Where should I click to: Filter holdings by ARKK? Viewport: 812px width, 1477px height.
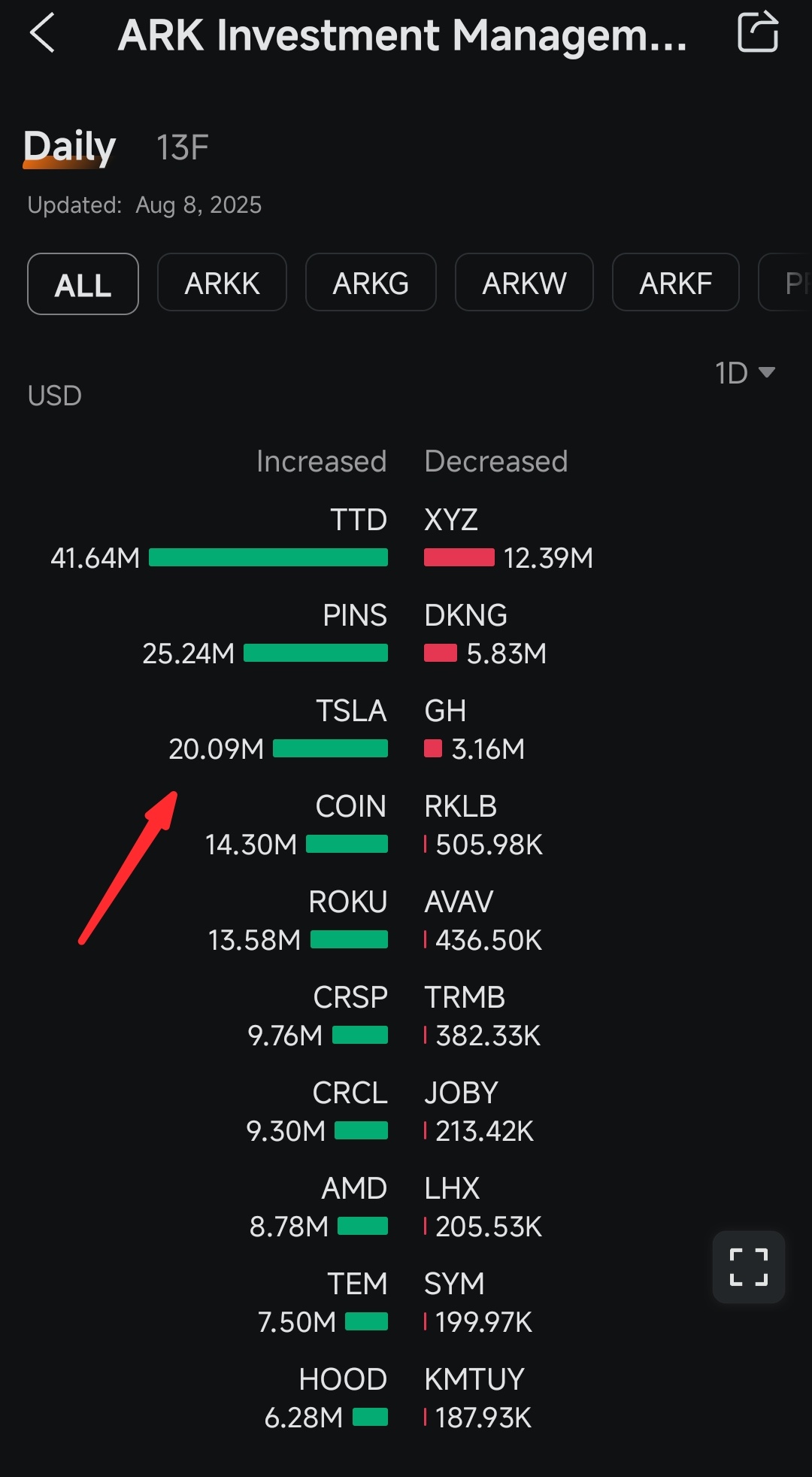222,283
